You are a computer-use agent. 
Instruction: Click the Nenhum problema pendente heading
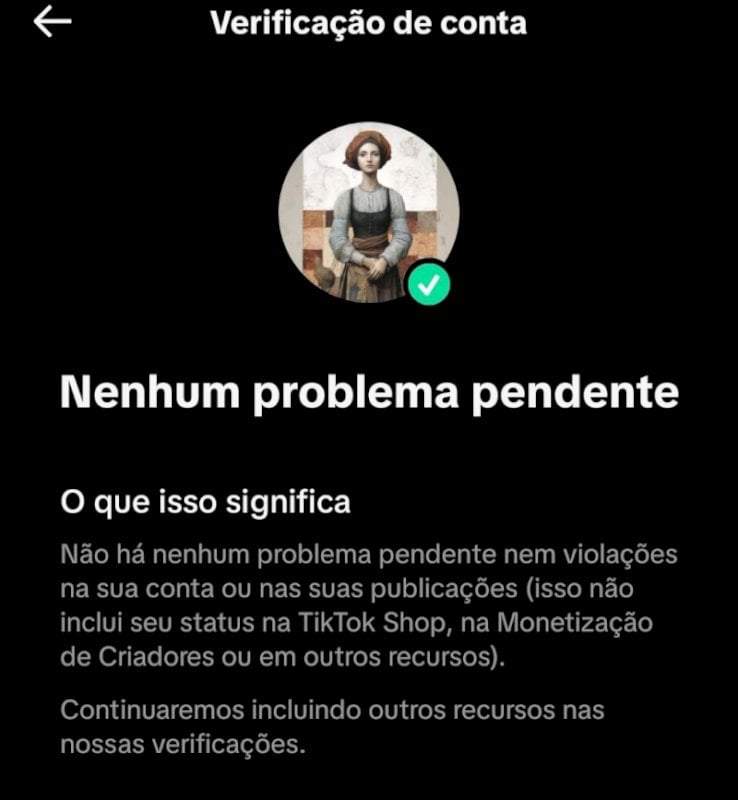coord(368,393)
